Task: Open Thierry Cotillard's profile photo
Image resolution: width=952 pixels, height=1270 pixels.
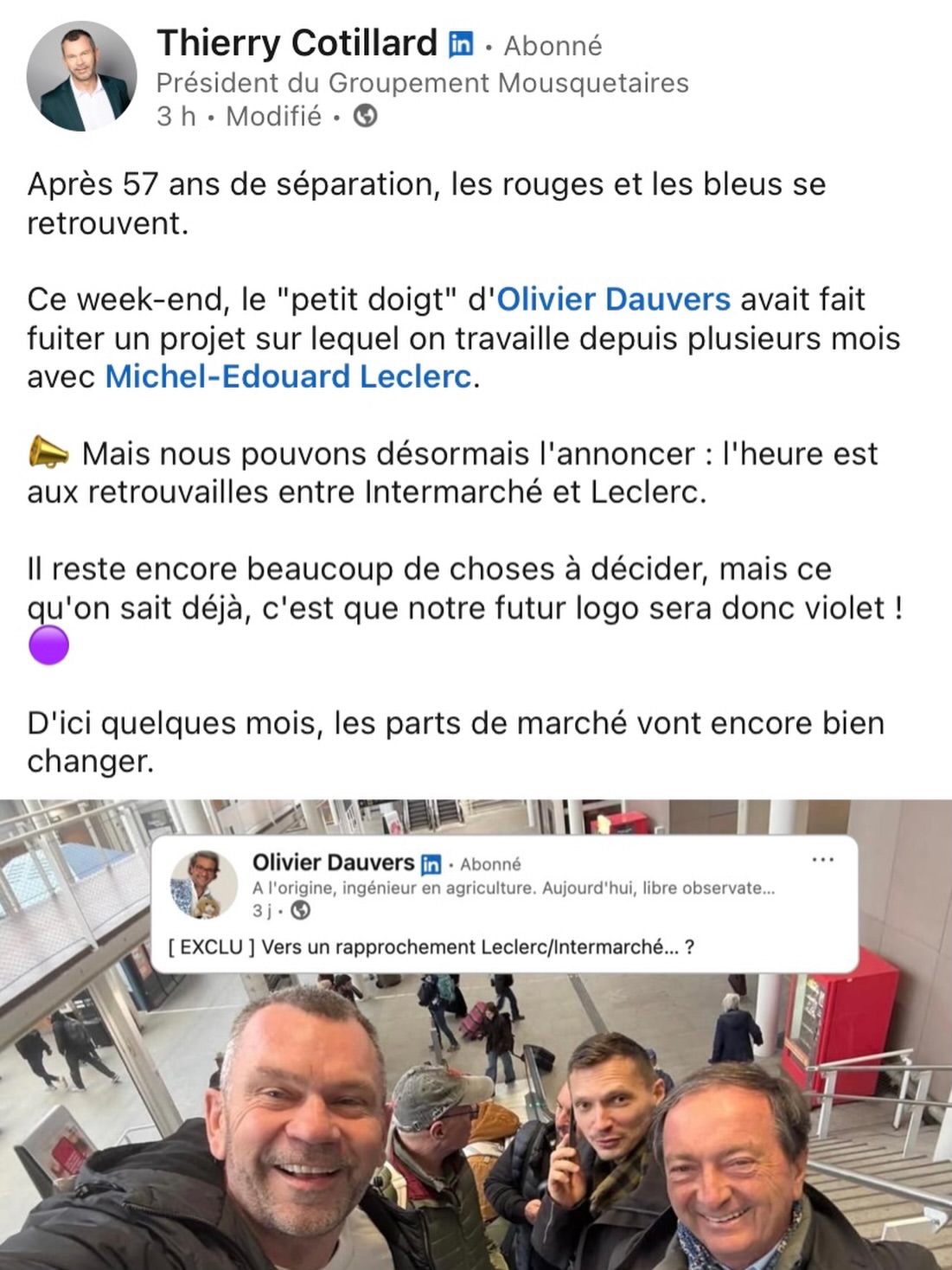Action: pos(81,77)
